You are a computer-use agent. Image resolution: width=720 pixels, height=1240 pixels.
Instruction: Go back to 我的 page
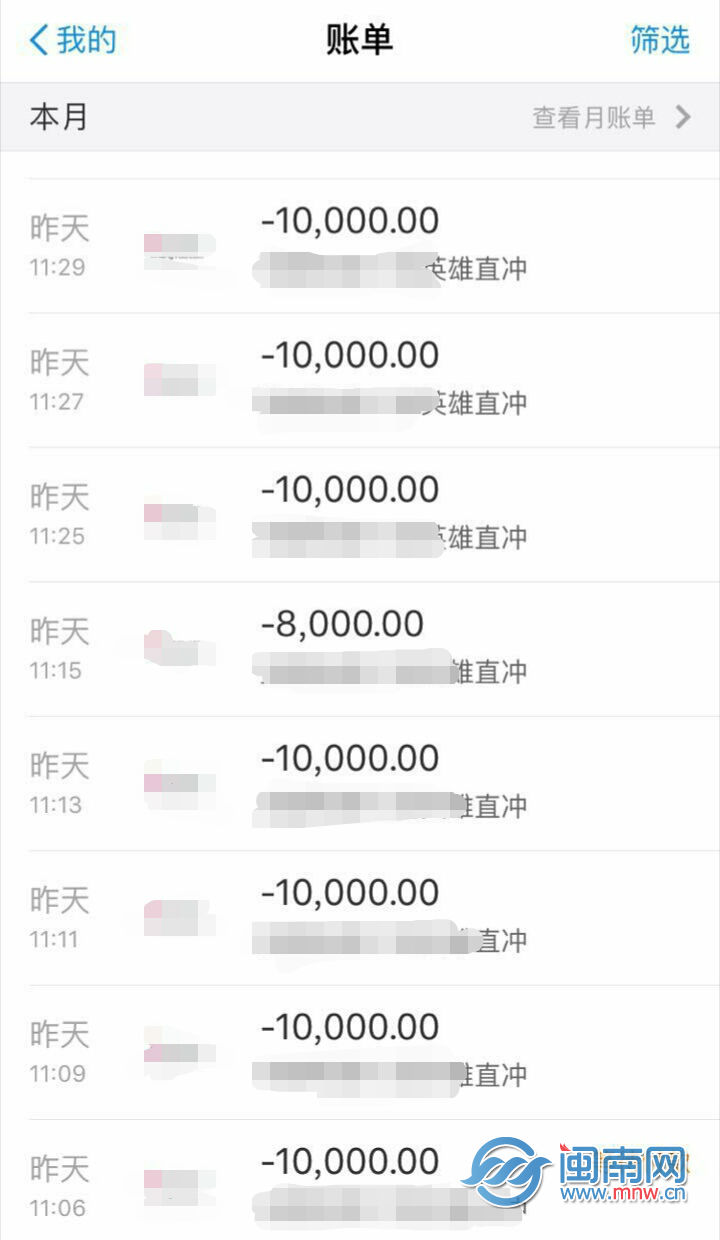point(73,40)
